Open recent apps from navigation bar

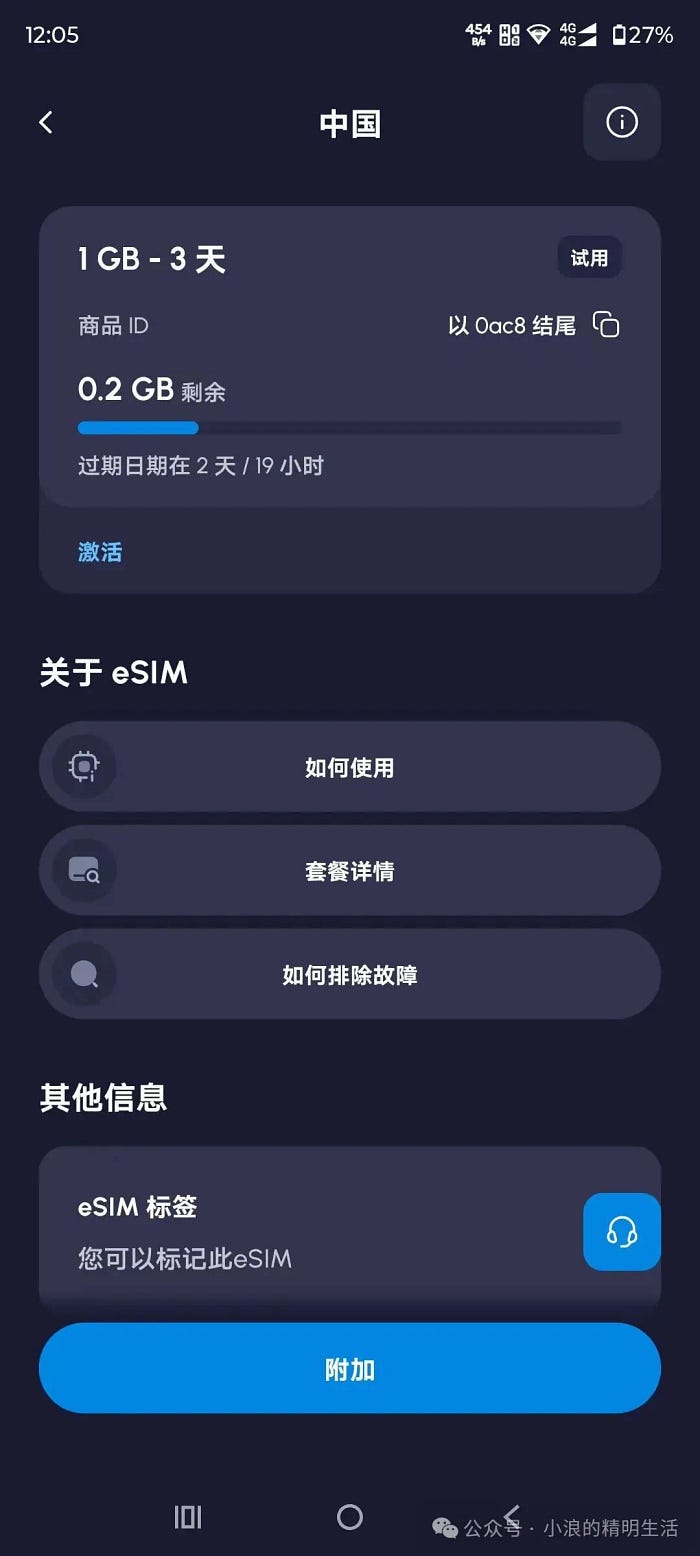(188, 1517)
